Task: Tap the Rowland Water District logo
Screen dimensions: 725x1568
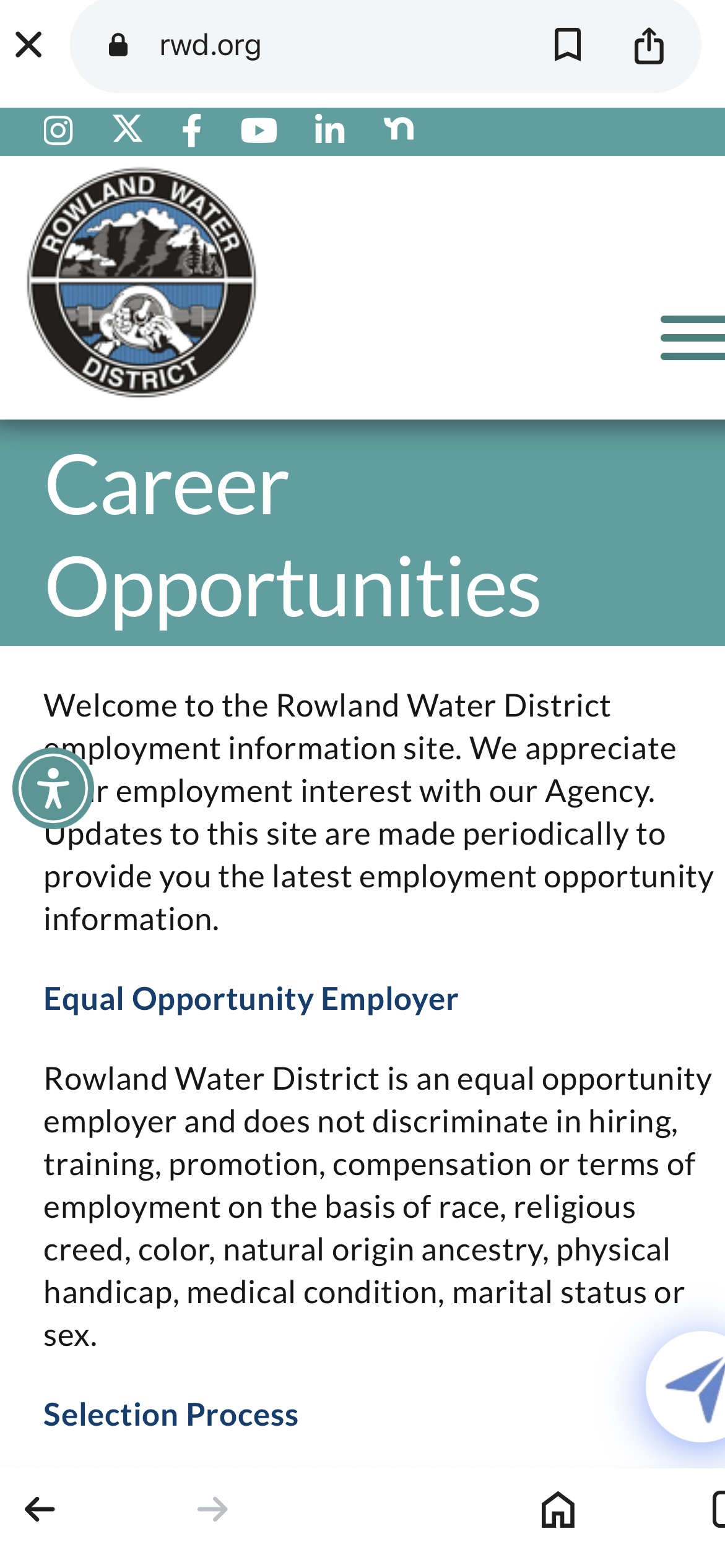Action: (x=142, y=282)
